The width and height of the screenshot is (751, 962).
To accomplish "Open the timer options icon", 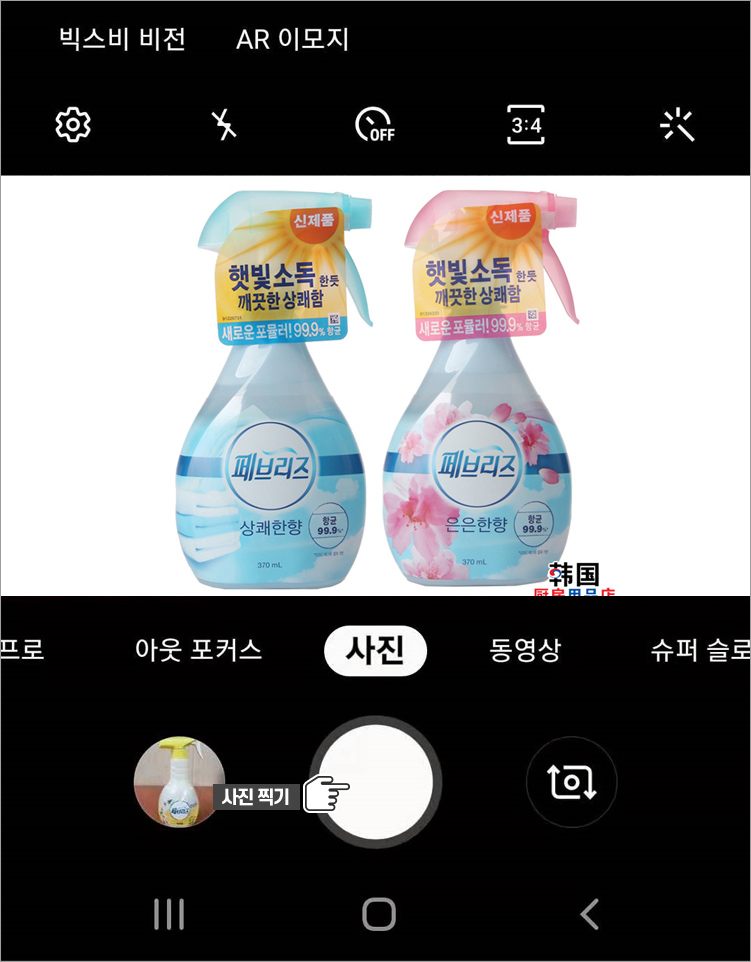I will click(x=374, y=125).
